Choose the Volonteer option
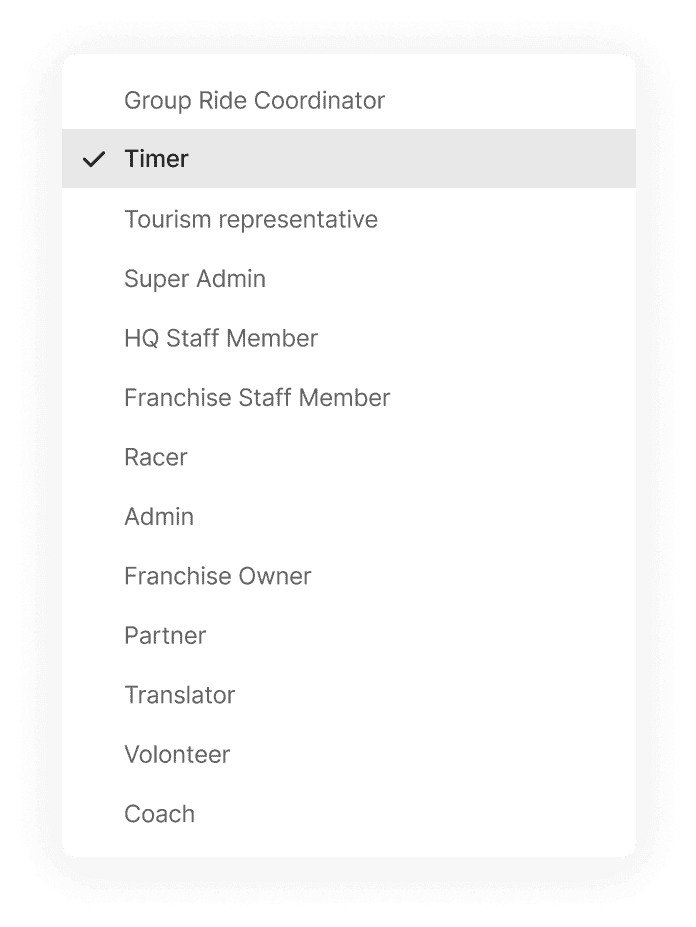Screen dimensions: 696x927 click(x=177, y=754)
